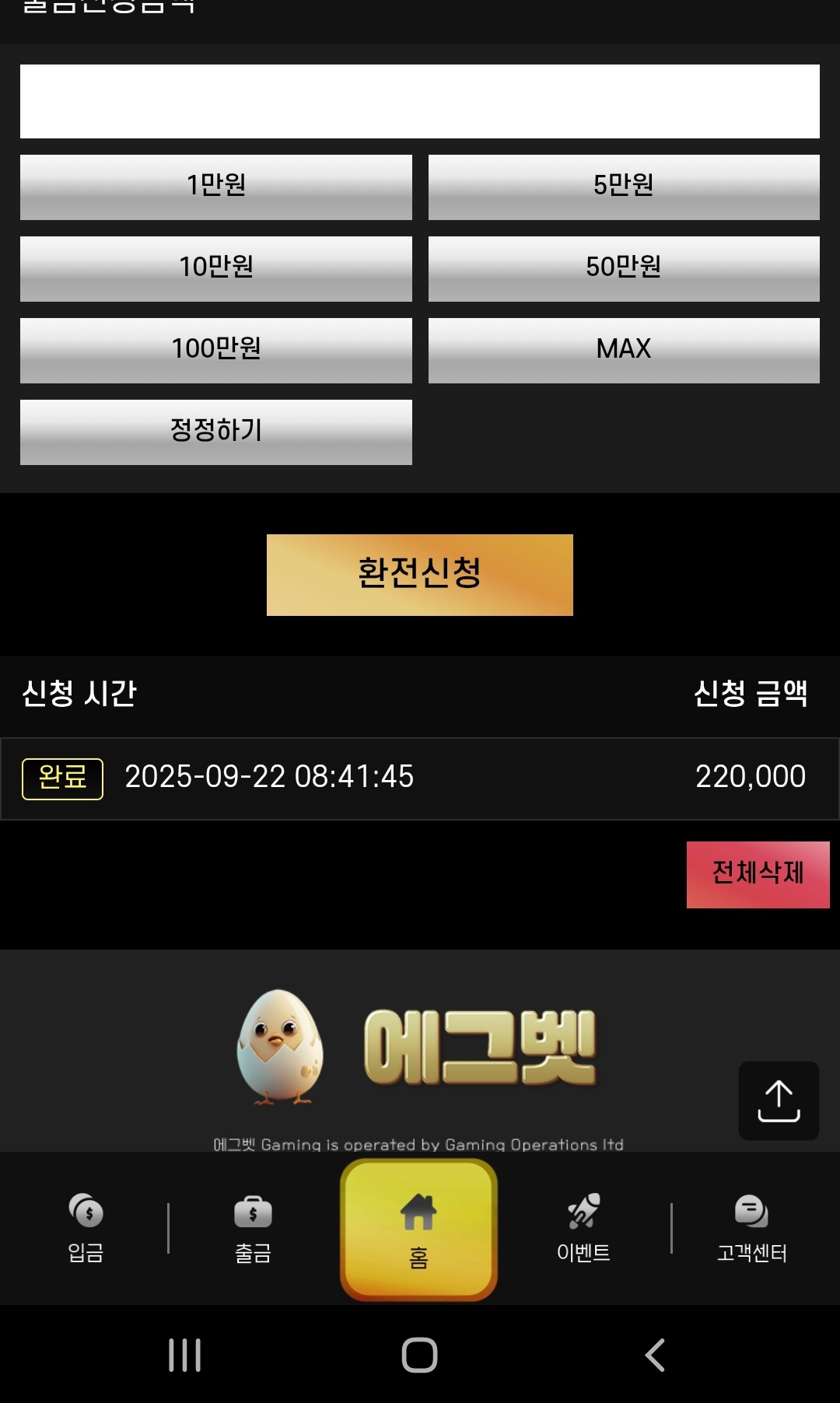Delete all records with 전체삭제
840x1403 pixels.
tap(758, 874)
